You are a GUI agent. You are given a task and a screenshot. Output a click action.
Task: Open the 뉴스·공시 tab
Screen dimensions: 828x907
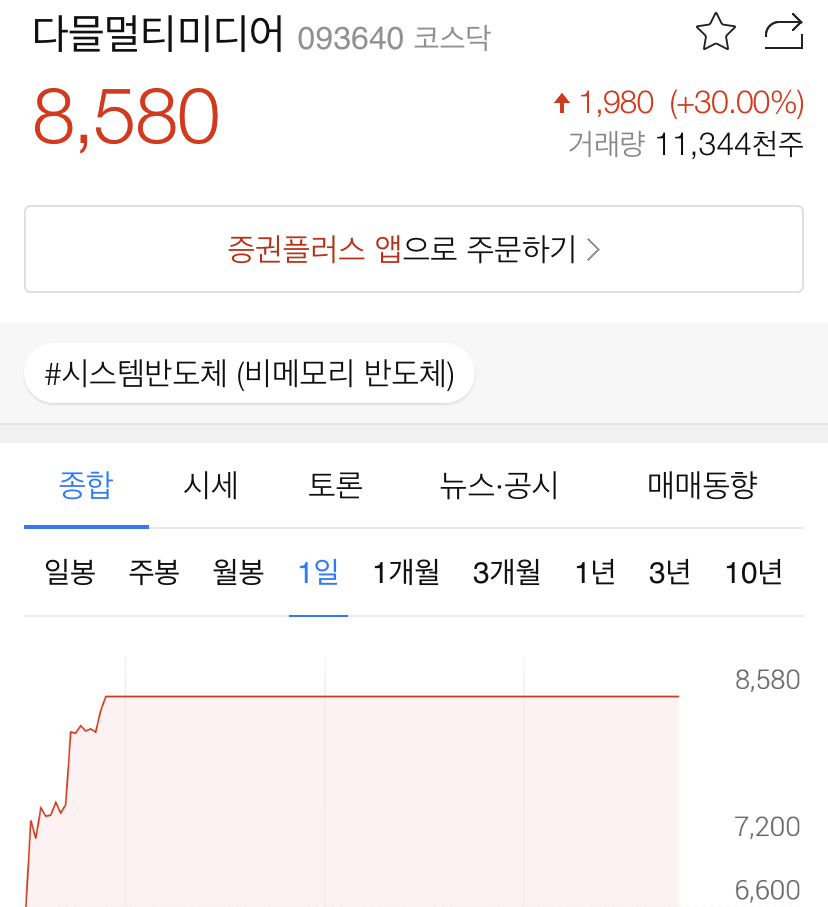click(x=499, y=485)
